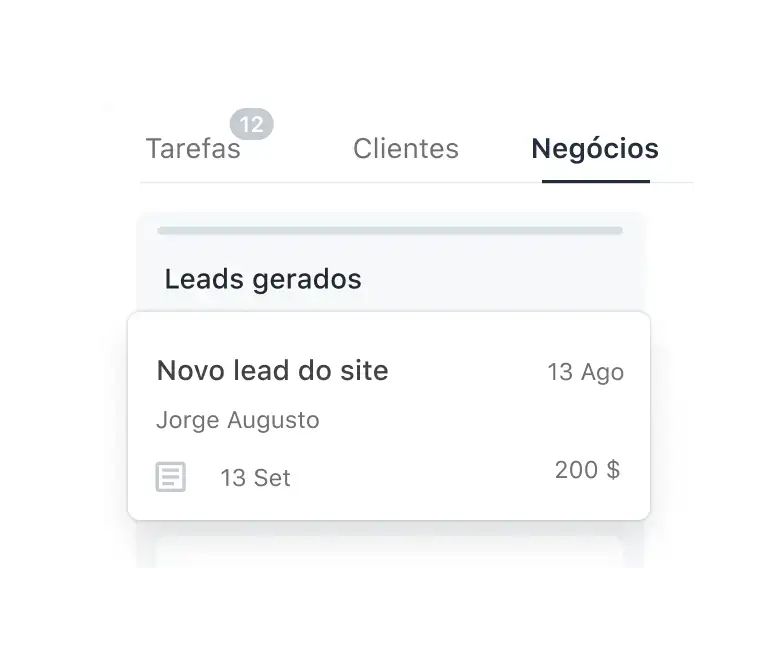The width and height of the screenshot is (784, 664).
Task: Switch to the Clientes tab
Action: [405, 149]
